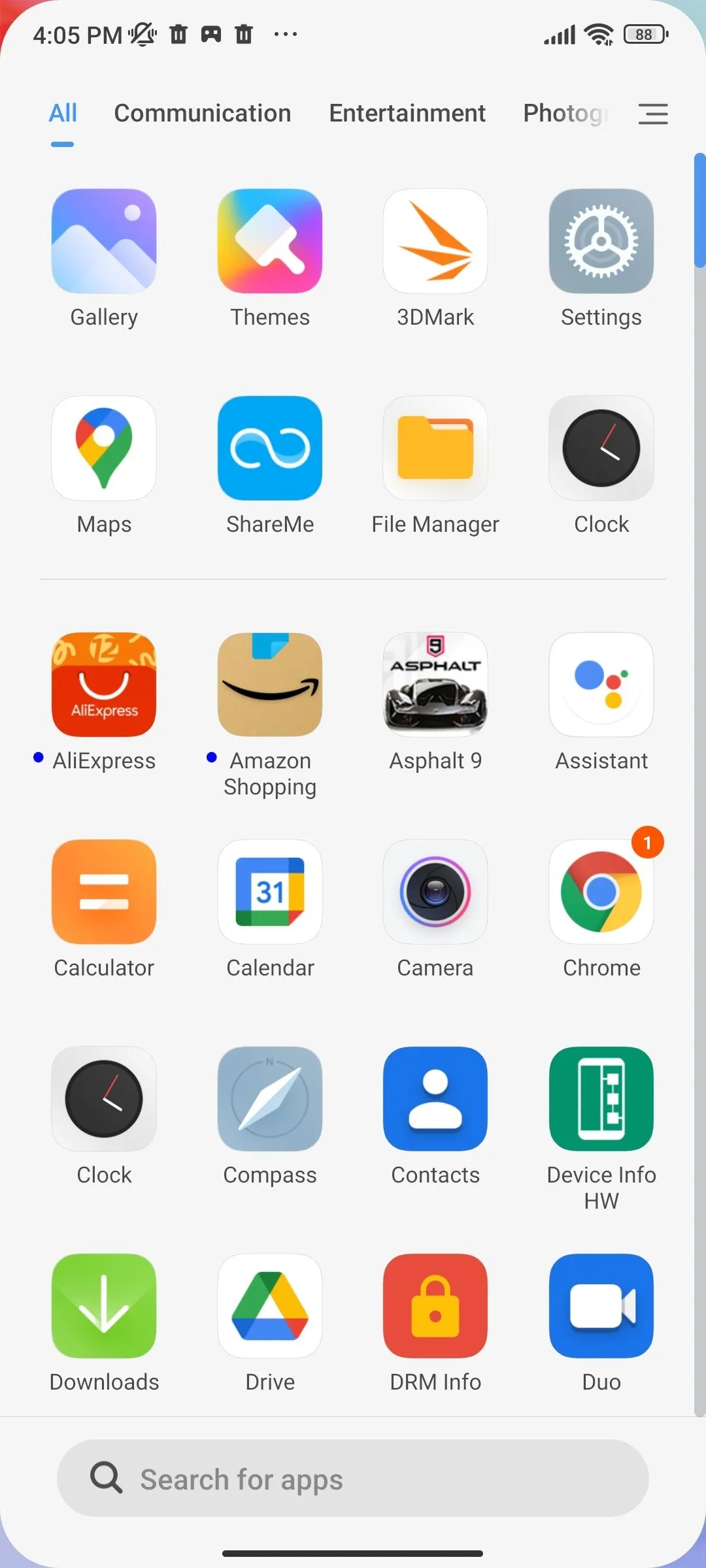Open the ShareMe app
The width and height of the screenshot is (706, 1568).
[x=270, y=448]
